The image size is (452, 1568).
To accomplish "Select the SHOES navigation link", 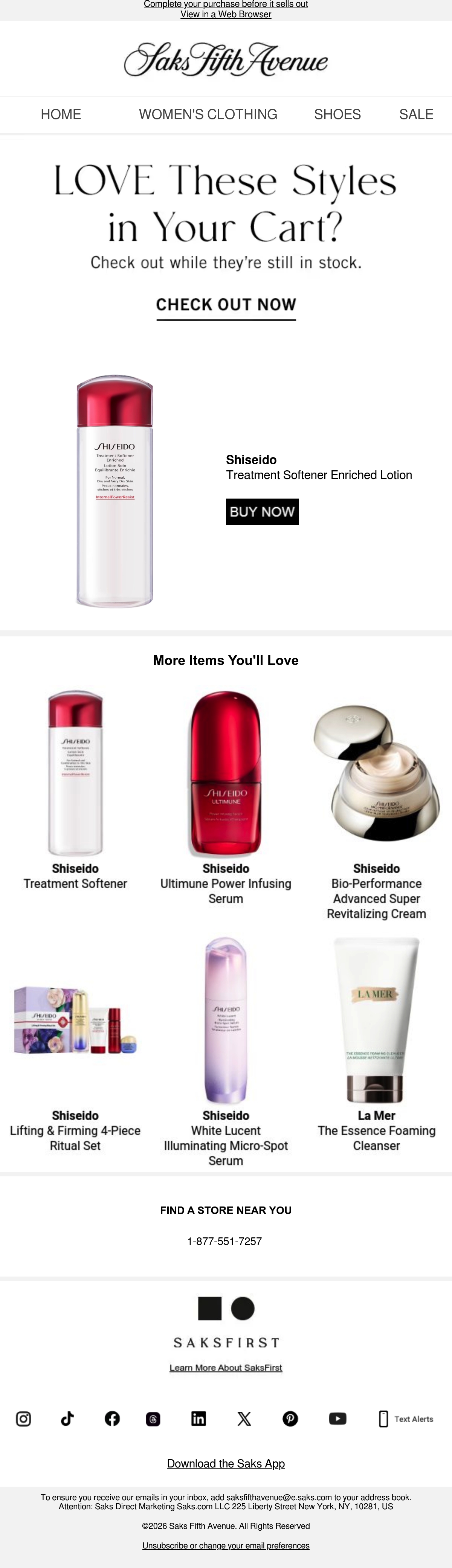I will (x=337, y=114).
